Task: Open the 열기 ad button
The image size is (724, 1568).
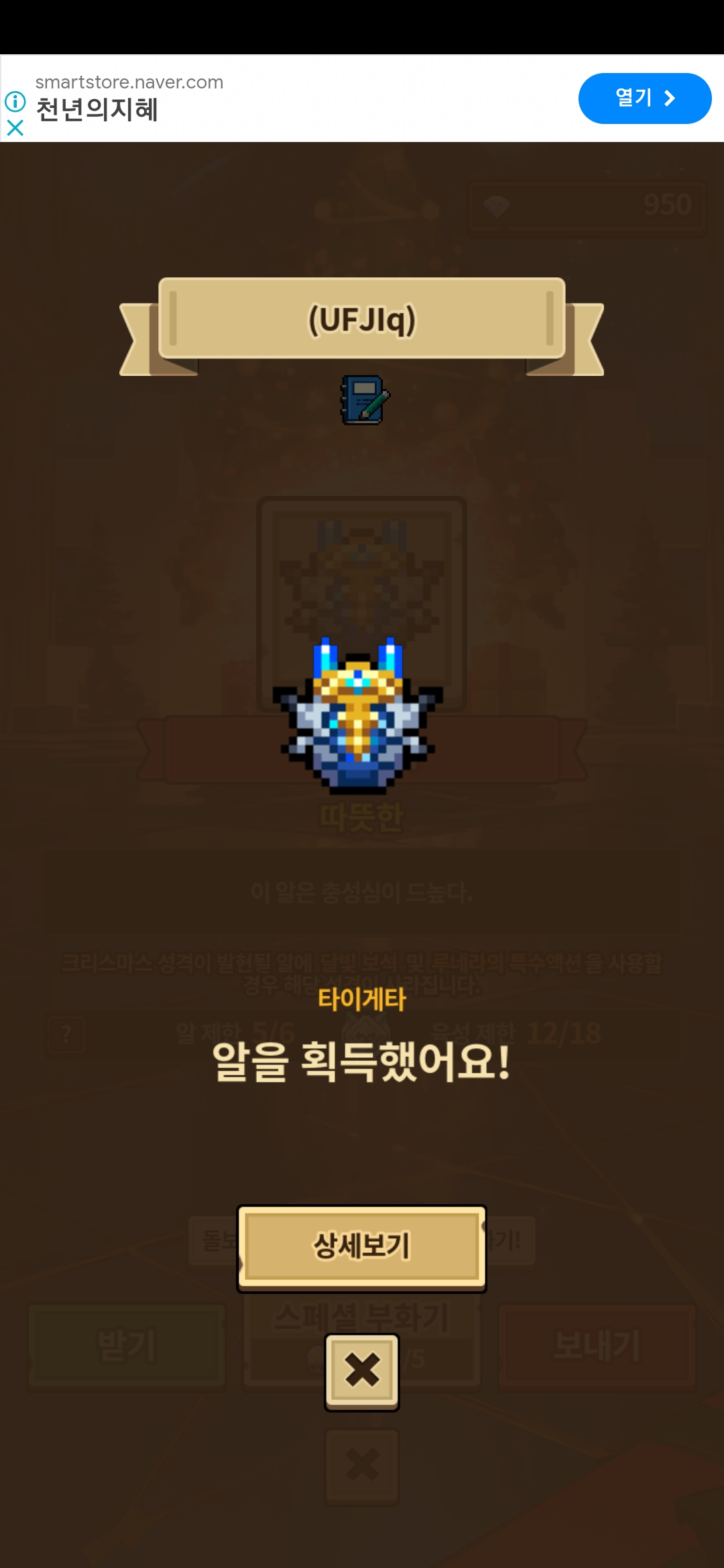Action: [644, 99]
